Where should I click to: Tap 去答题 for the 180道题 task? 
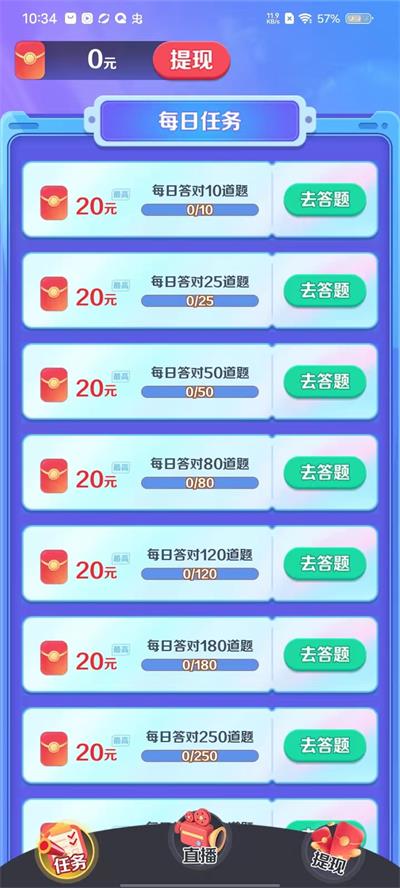click(325, 654)
